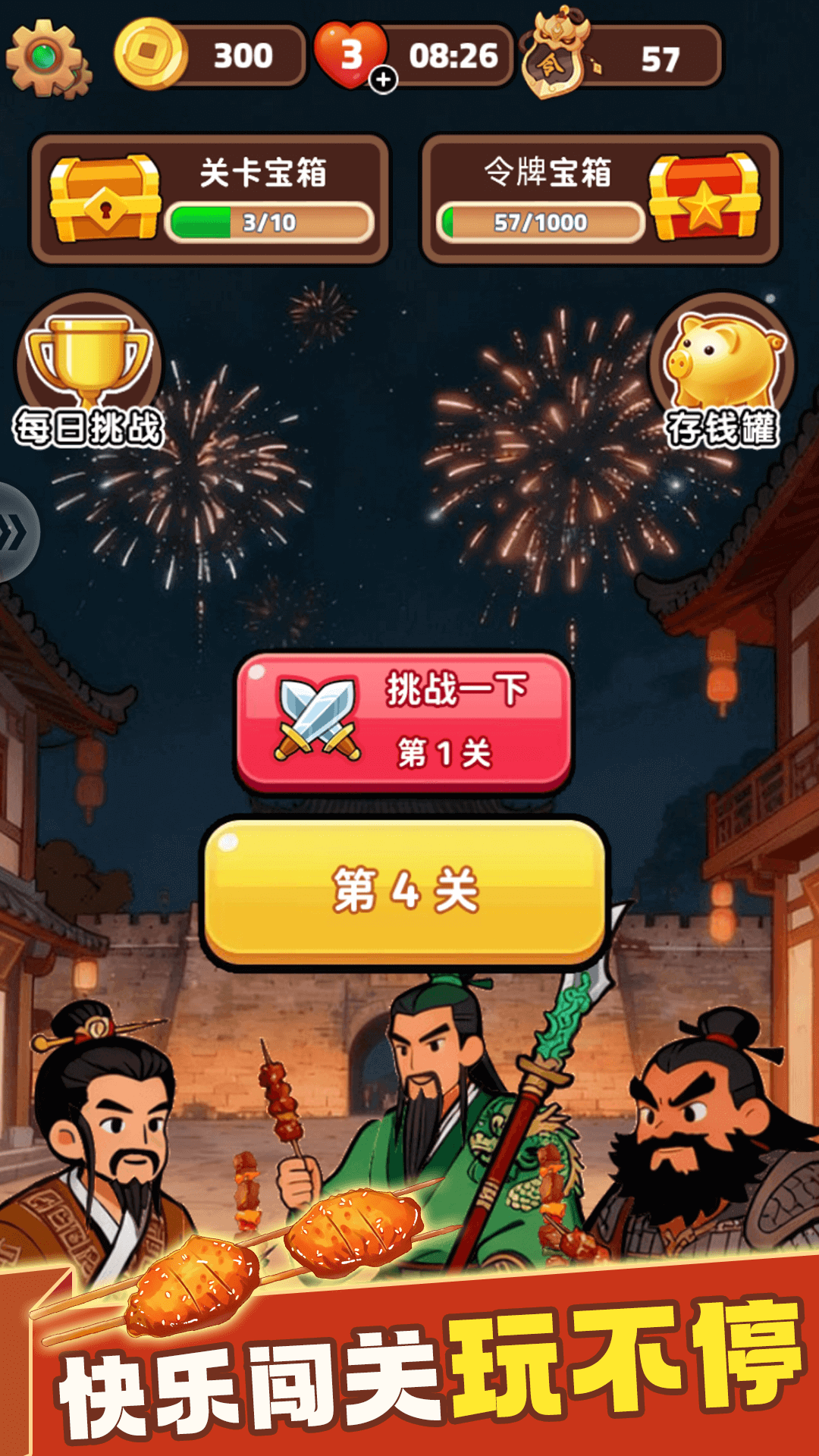The height and width of the screenshot is (1456, 819).
Task: Add more hearts with the plus icon
Action: [x=384, y=80]
